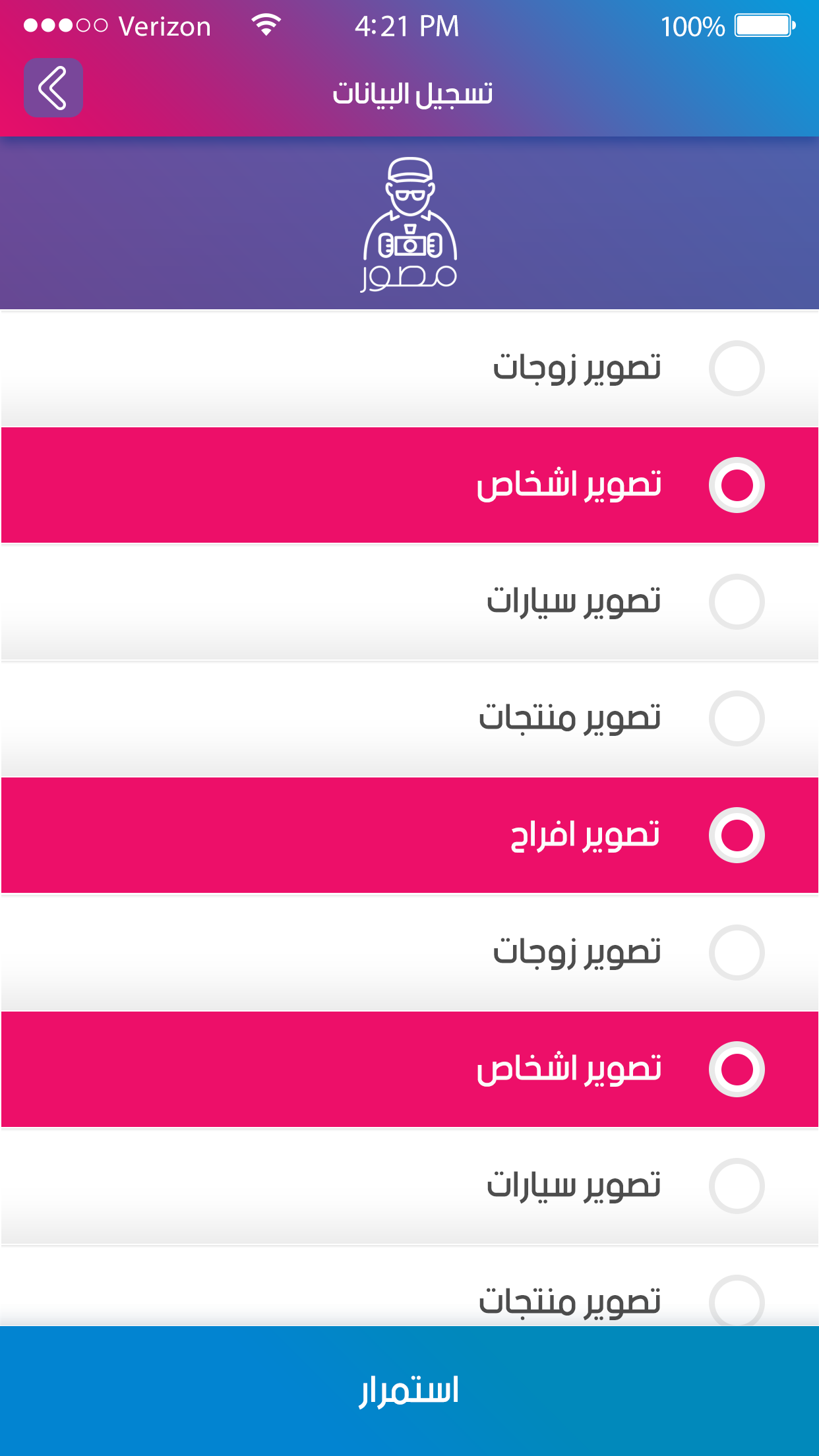
Task: Select تصوير زوجات just below تصوير افراح
Action: coord(409,952)
